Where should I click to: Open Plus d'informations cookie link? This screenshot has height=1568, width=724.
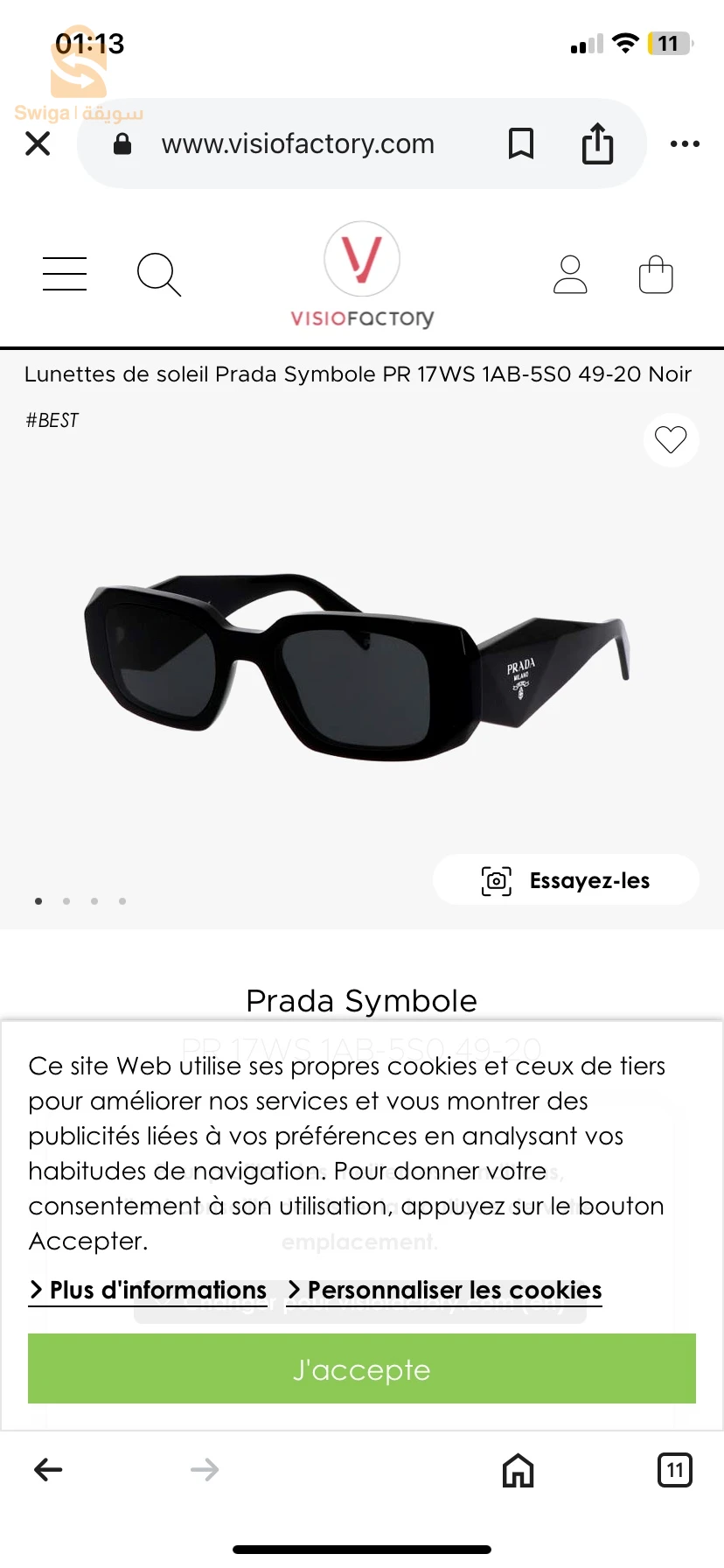pyautogui.click(x=148, y=1291)
